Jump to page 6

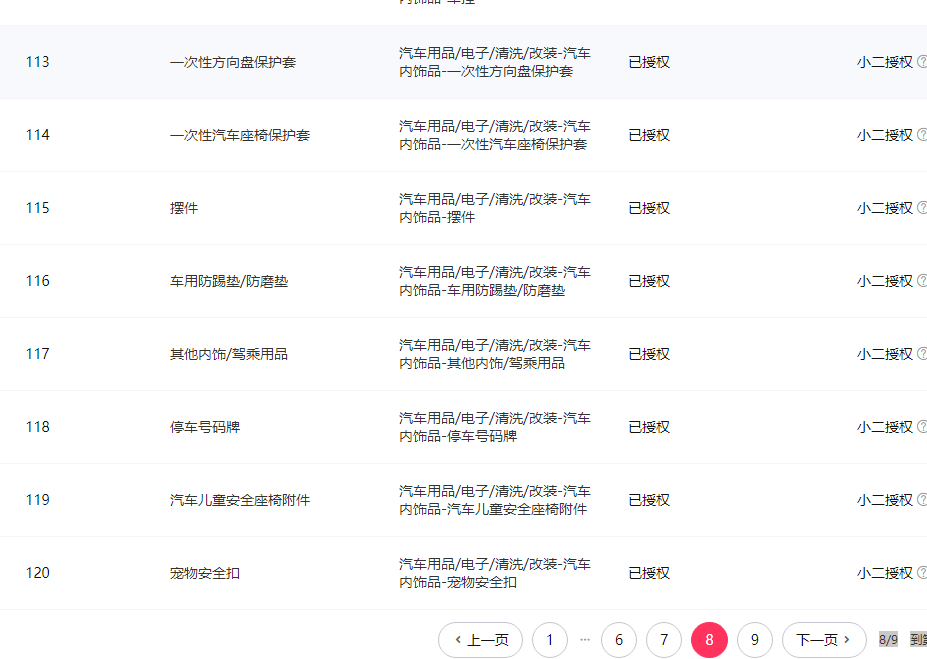[619, 640]
